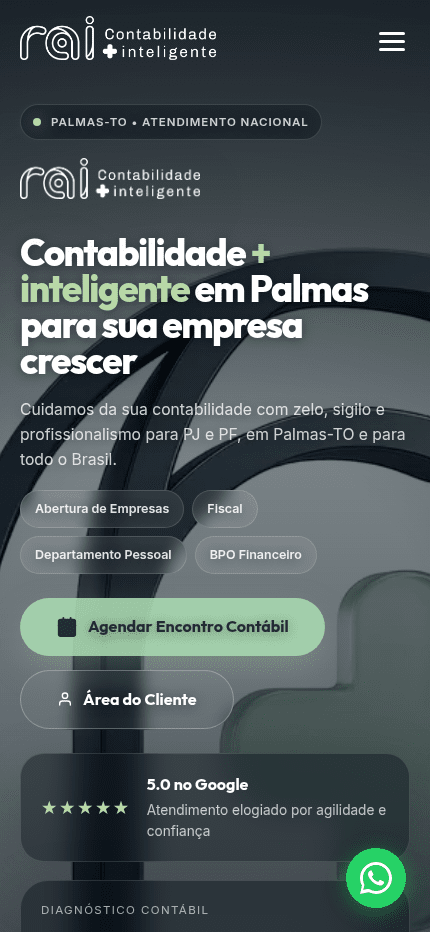Tap Agendar Encontro Contábil button
Viewport: 430px width, 932px height.
(x=172, y=627)
